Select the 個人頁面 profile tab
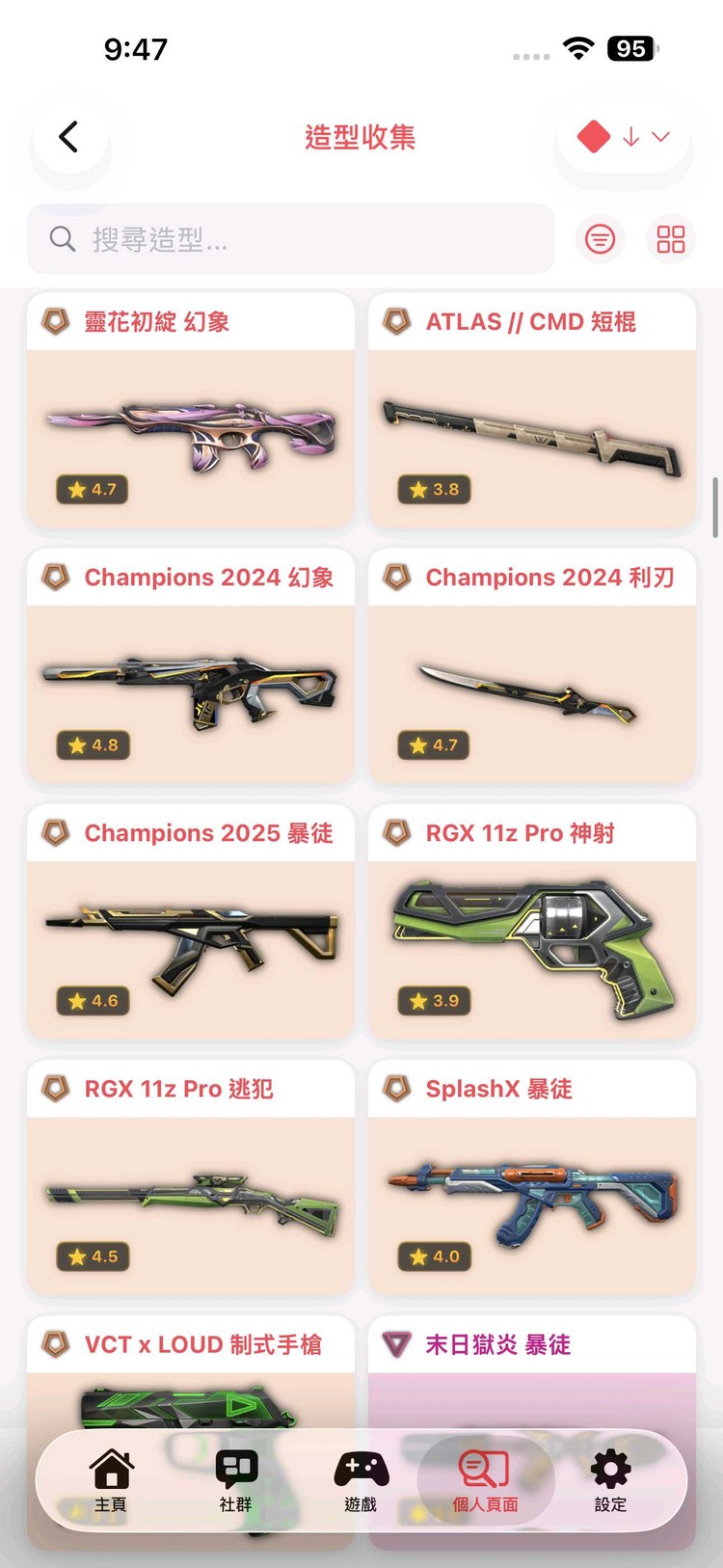The height and width of the screenshot is (1568, 723). tap(486, 1480)
